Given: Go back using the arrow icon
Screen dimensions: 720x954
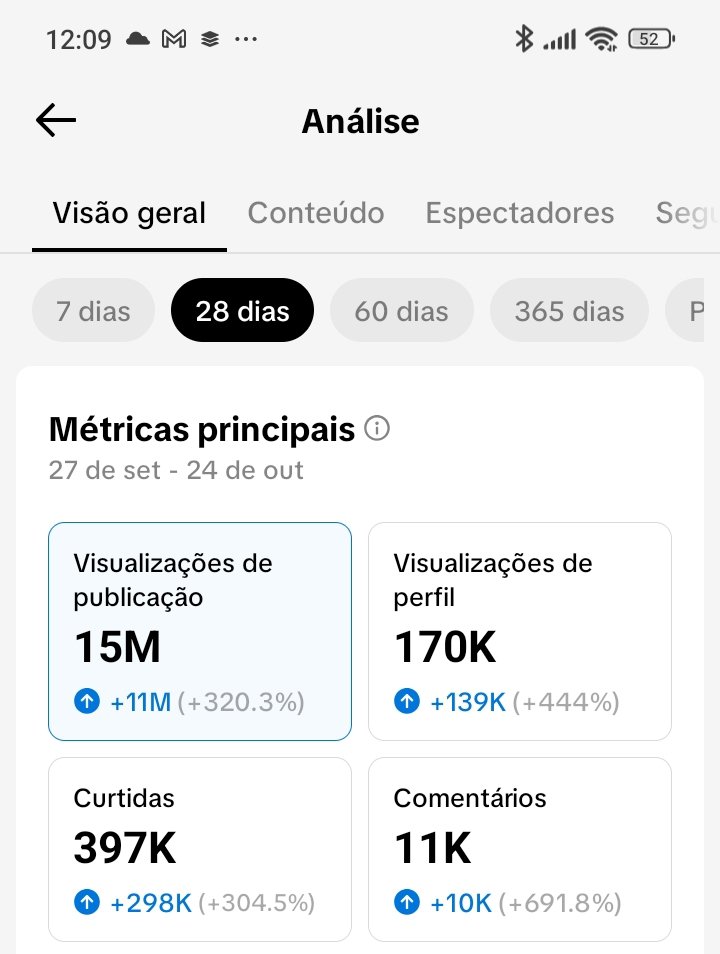Looking at the screenshot, I should pyautogui.click(x=56, y=121).
